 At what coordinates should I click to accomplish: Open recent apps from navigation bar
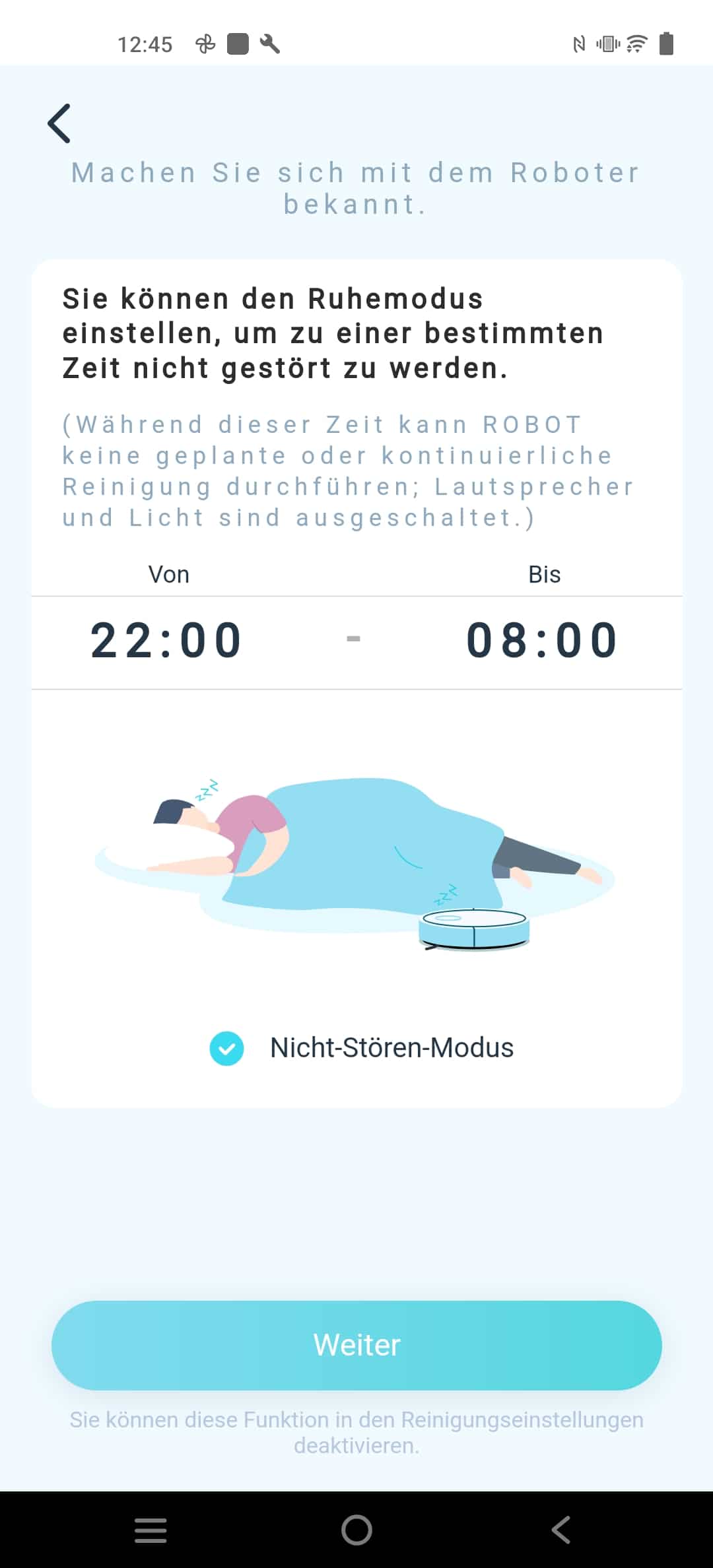coord(151,1529)
